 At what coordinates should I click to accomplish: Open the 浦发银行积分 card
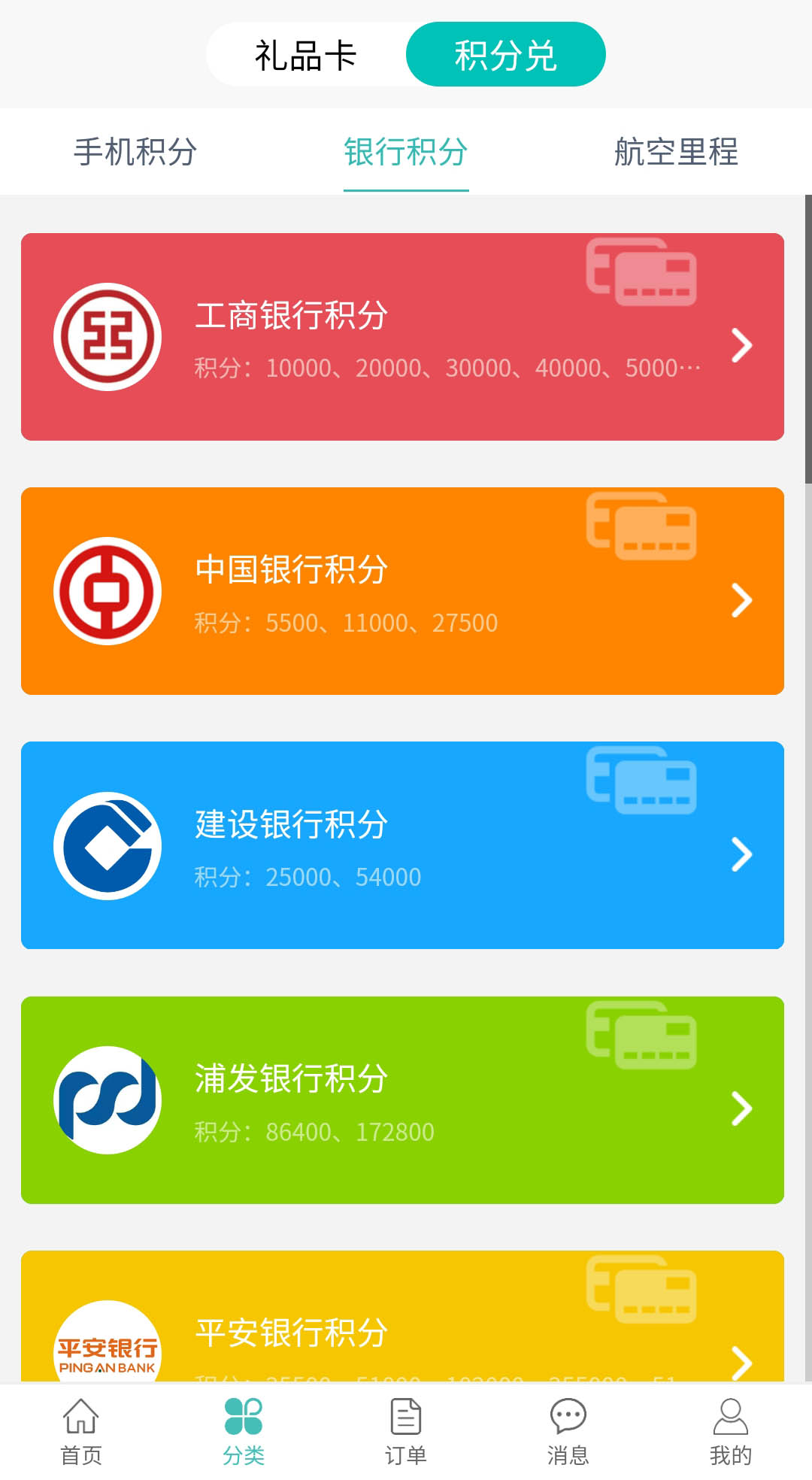(x=402, y=1099)
